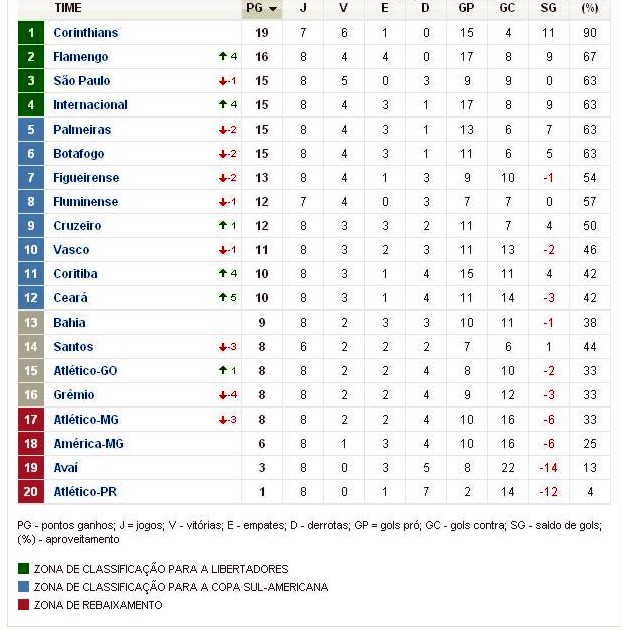Go to the Figueirense team link
The width and height of the screenshot is (621, 630).
tap(86, 178)
